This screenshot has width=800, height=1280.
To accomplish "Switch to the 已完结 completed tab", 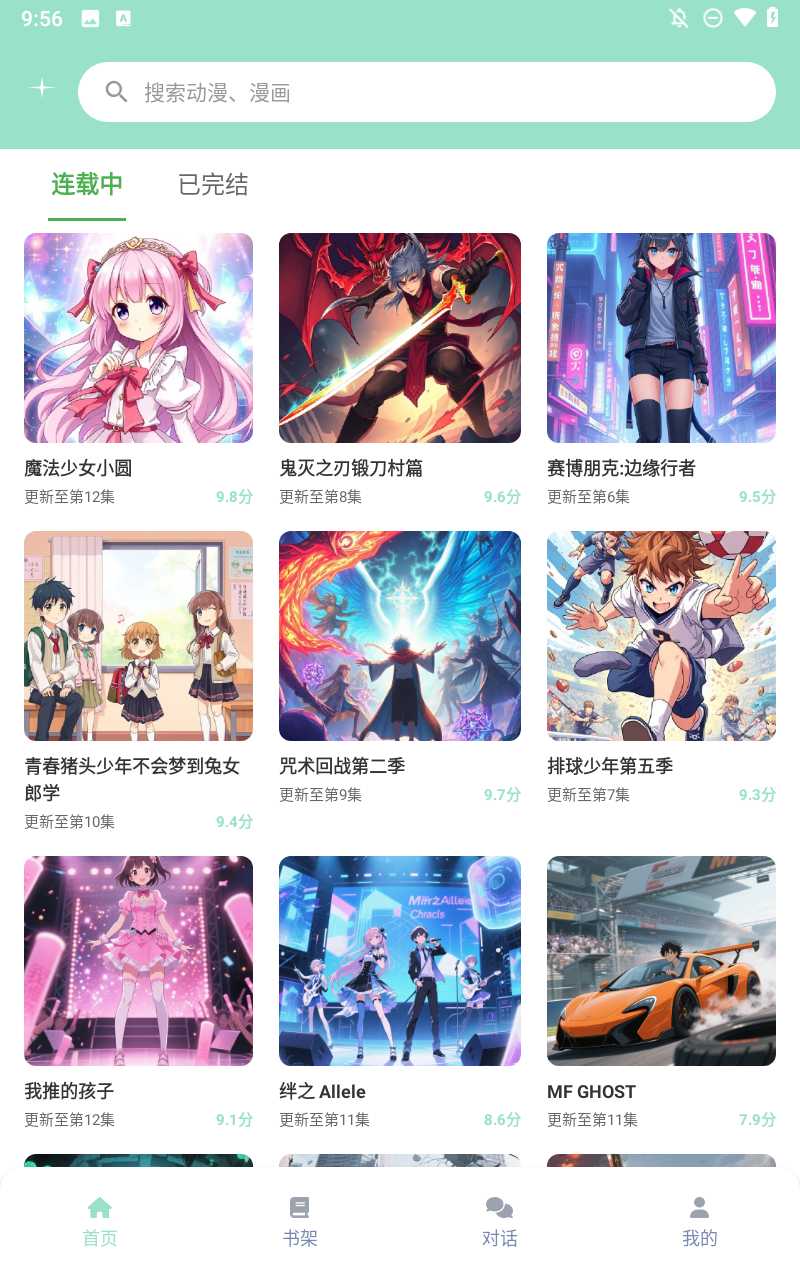I will tap(212, 185).
